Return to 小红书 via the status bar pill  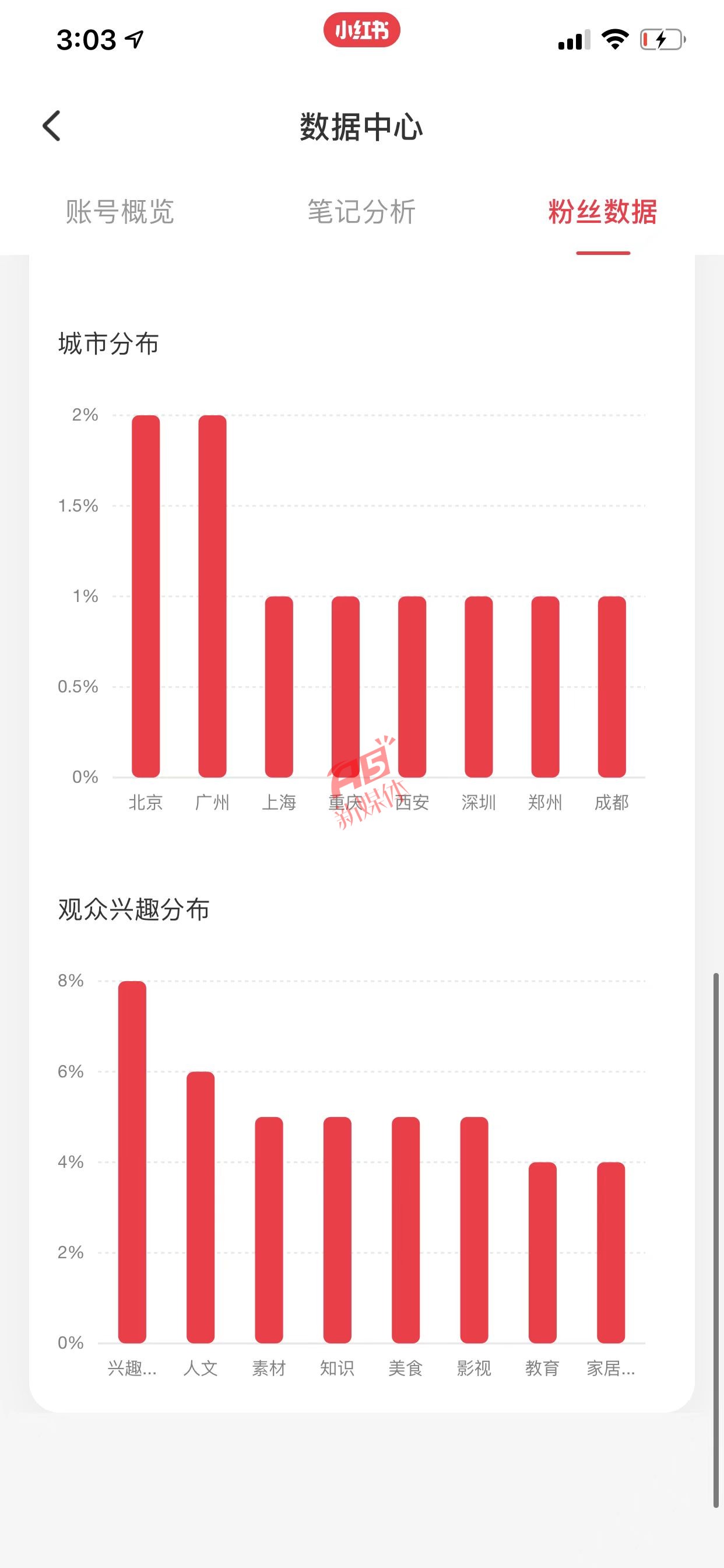tap(362, 30)
